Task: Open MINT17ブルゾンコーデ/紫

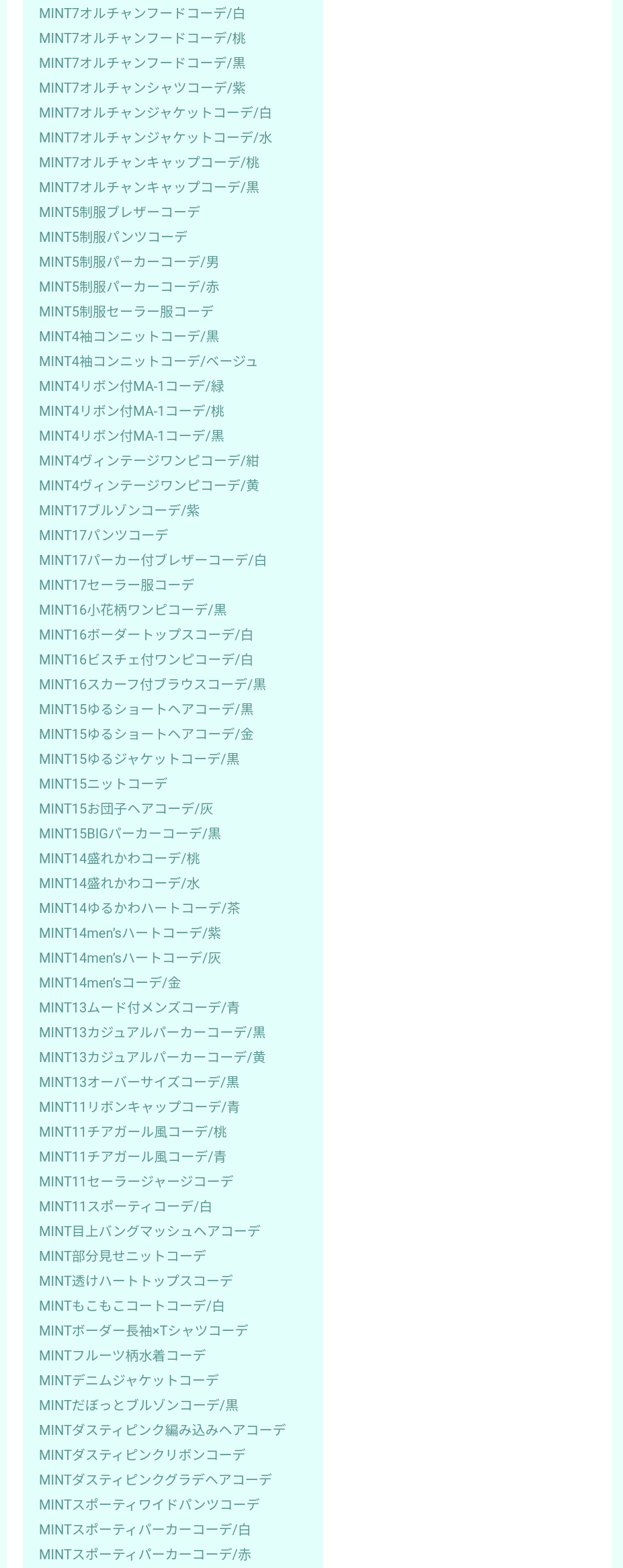Action: [119, 511]
